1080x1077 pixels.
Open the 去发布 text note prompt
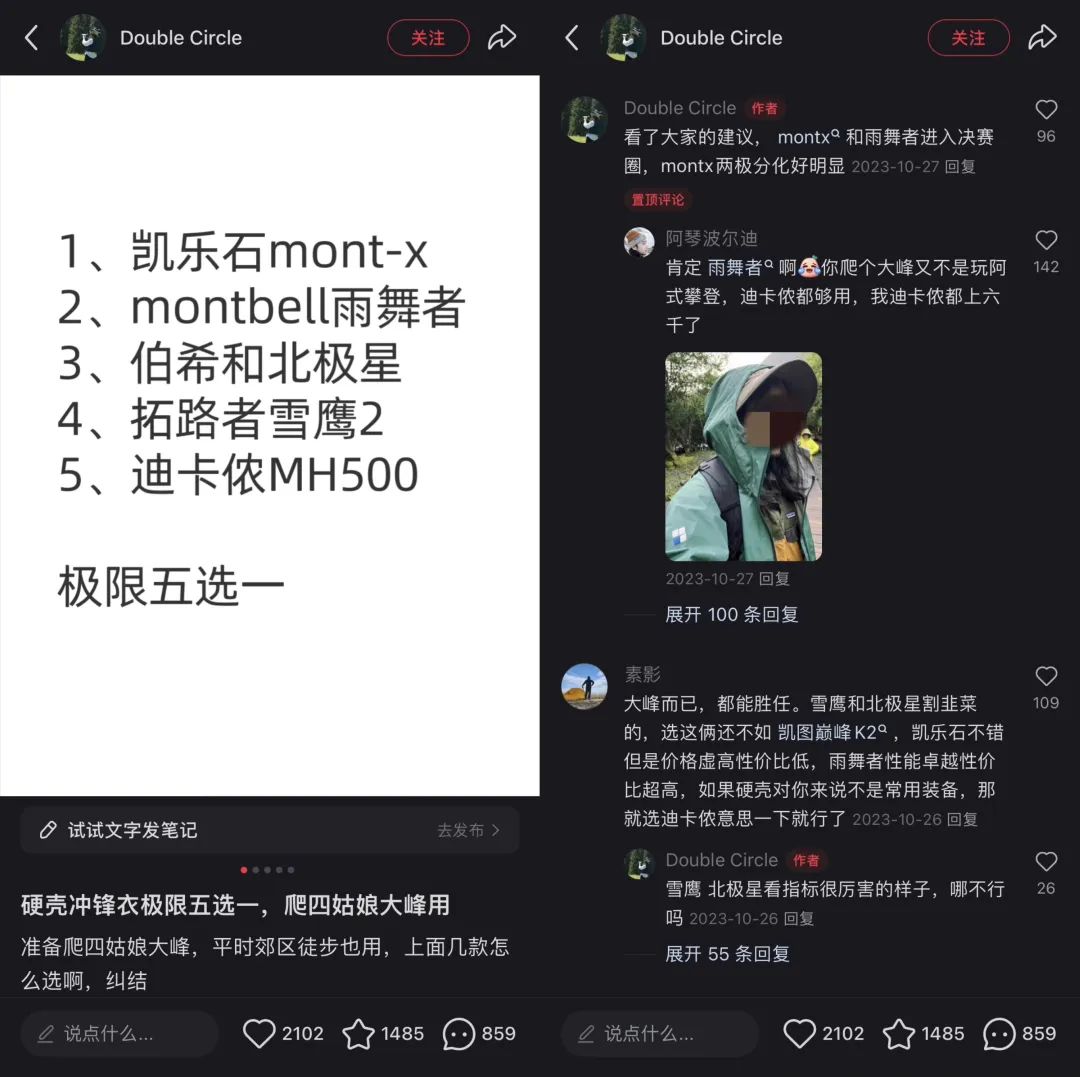pos(468,830)
